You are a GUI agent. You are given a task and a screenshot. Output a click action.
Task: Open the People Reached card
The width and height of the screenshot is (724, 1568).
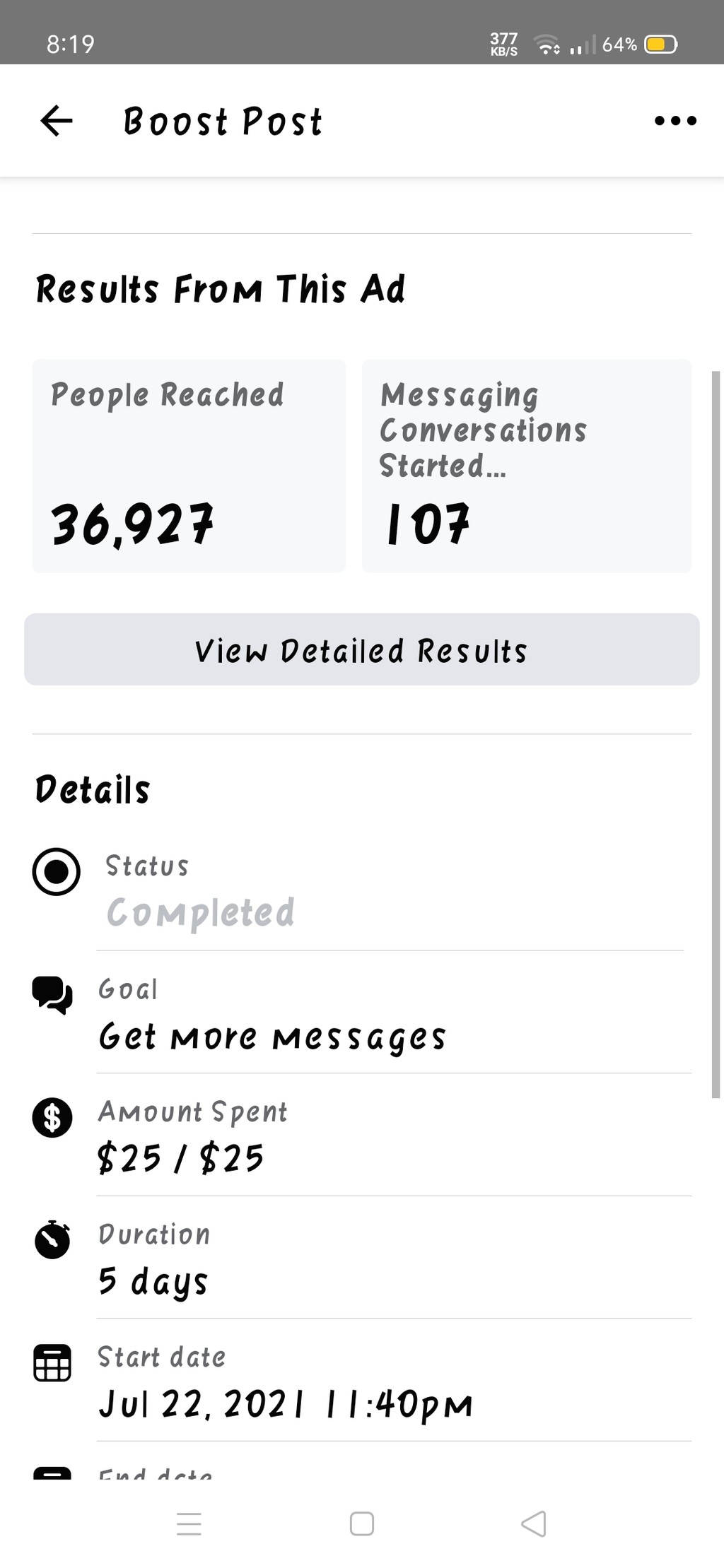[189, 466]
